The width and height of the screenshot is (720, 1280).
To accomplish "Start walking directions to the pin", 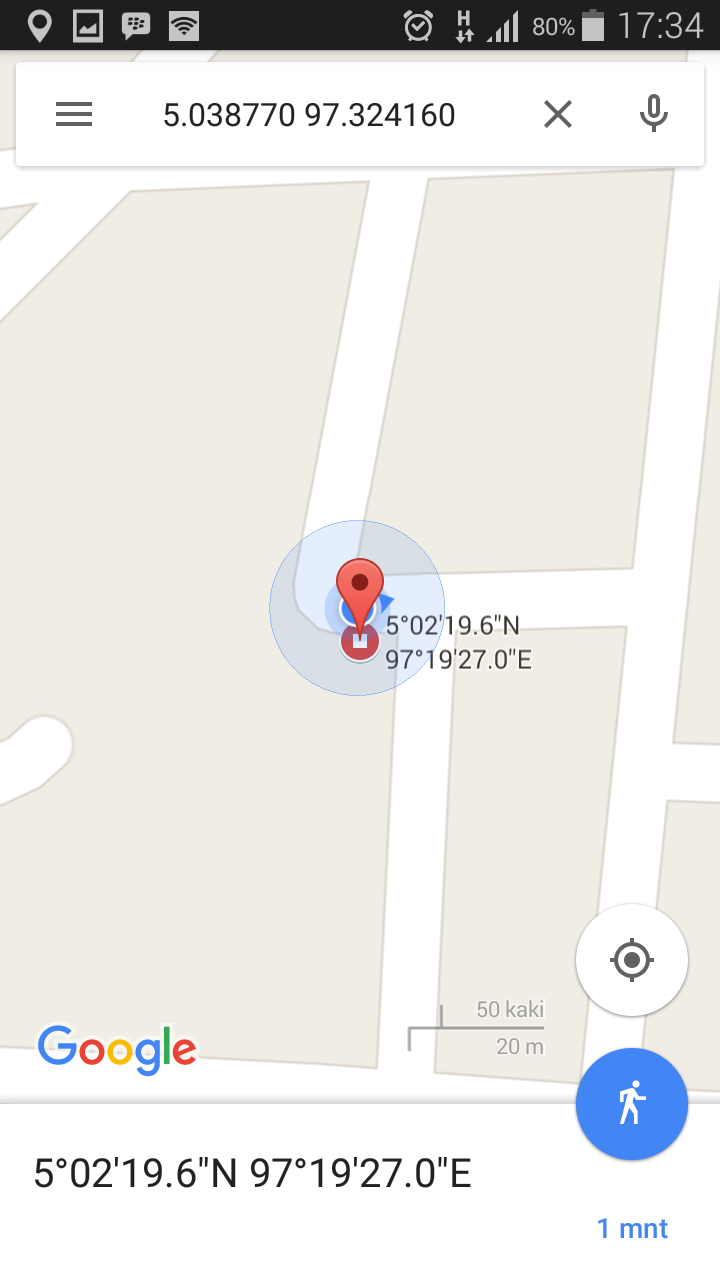I will (631, 1104).
